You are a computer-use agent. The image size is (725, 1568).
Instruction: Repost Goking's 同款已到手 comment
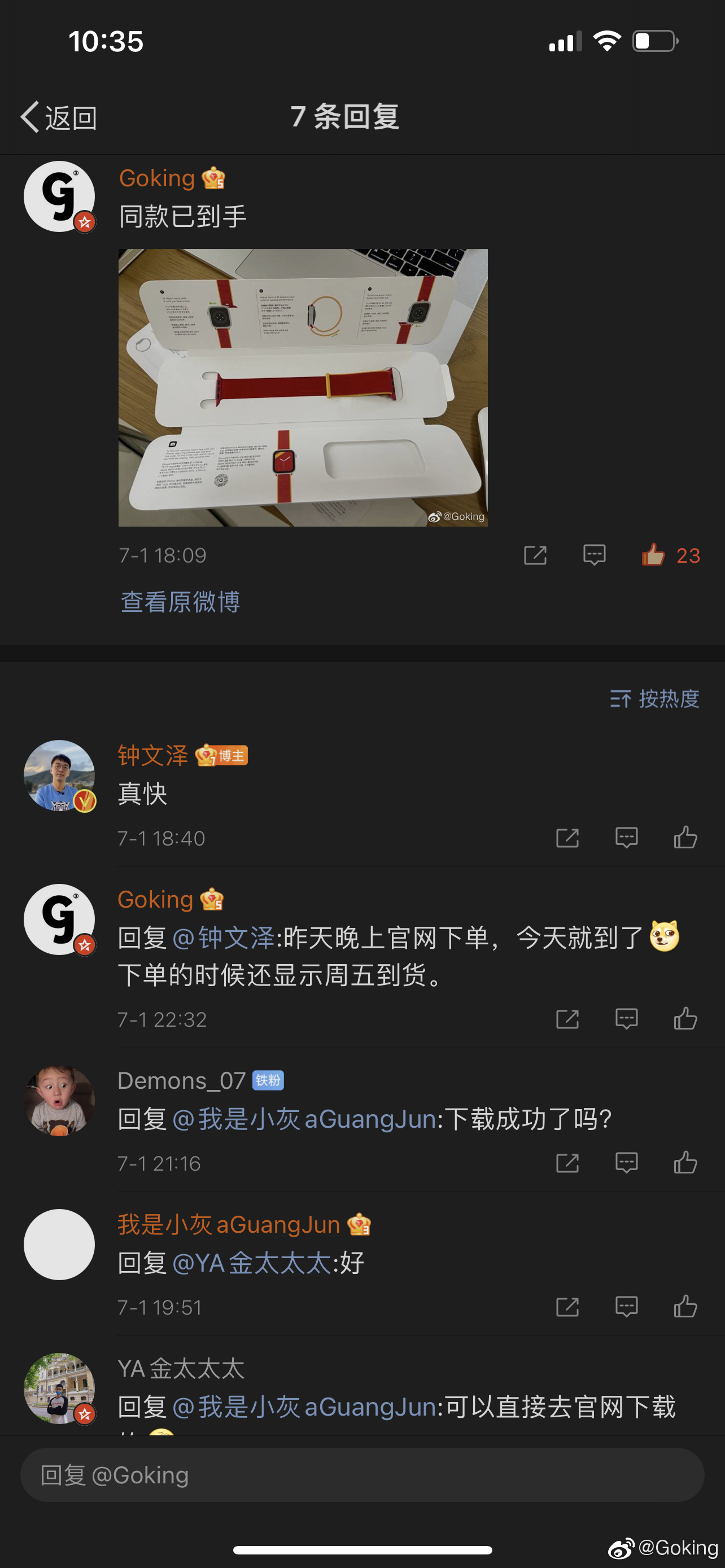535,554
